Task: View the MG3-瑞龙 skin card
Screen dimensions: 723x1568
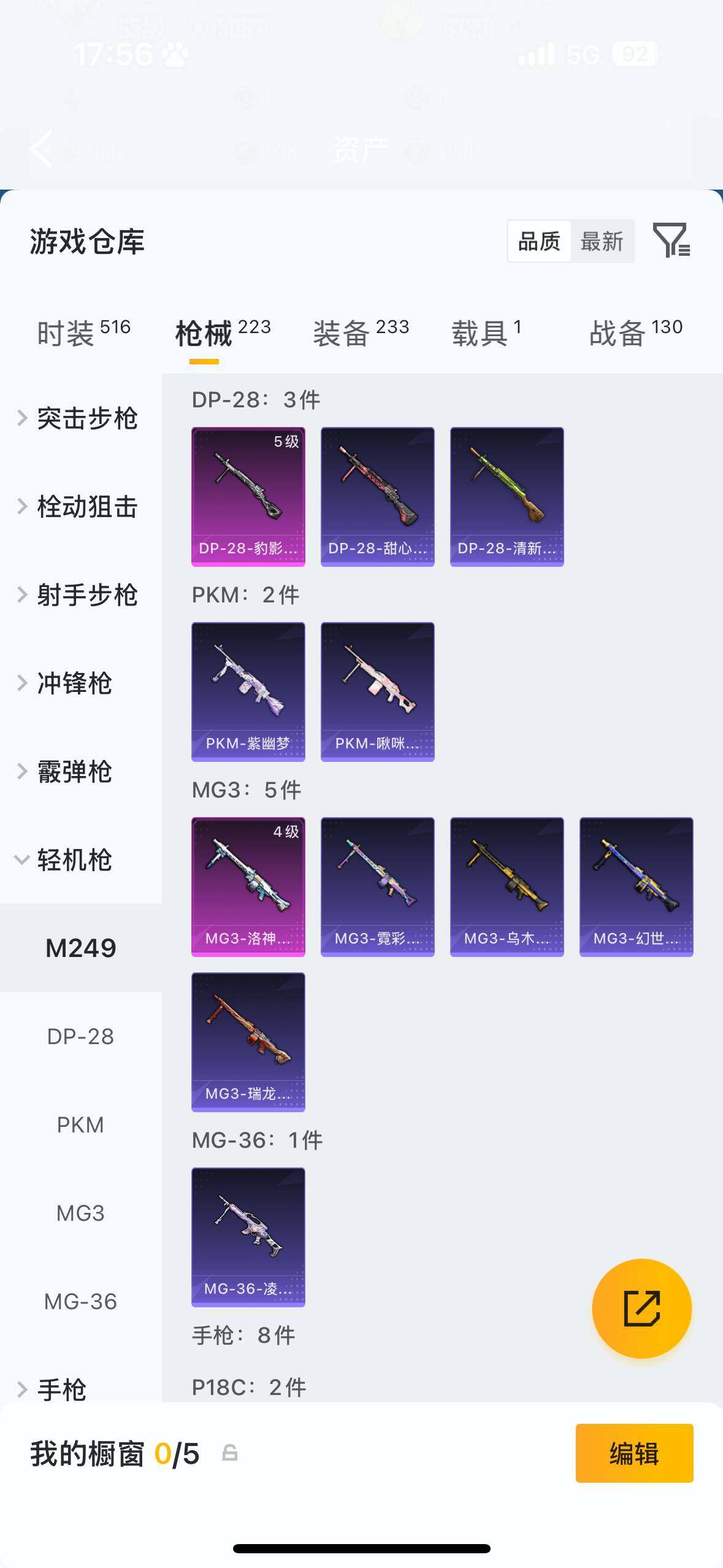Action: point(248,1042)
